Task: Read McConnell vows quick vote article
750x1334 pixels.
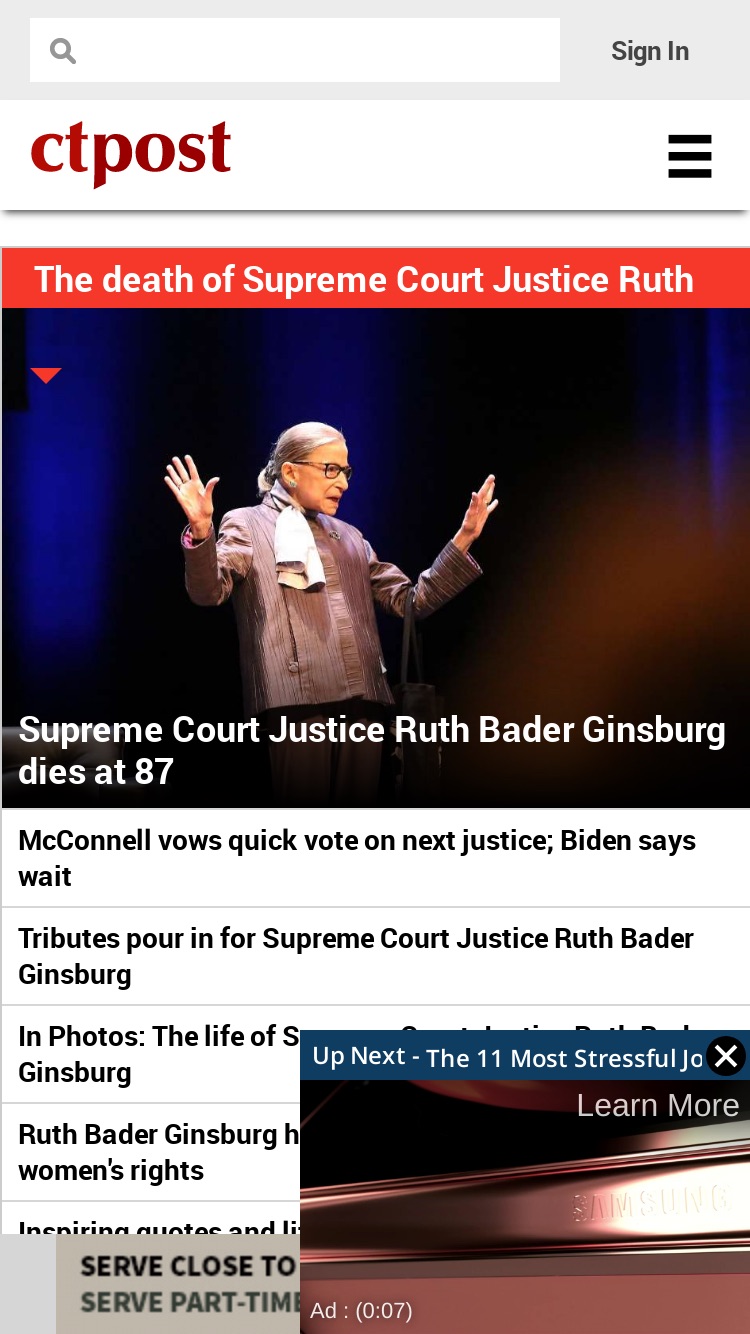Action: click(x=357, y=858)
